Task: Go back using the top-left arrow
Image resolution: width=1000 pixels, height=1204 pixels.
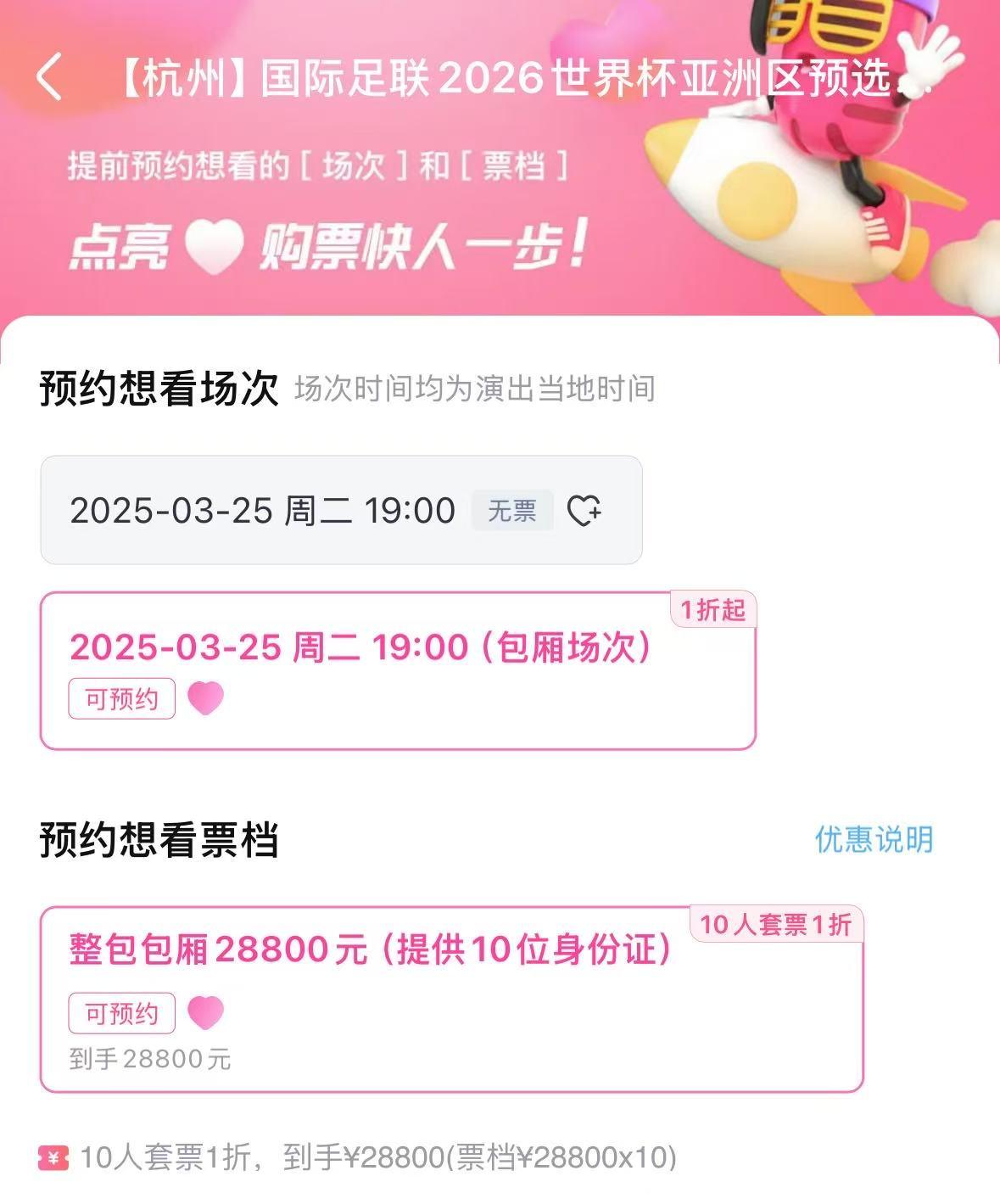Action: point(49,77)
